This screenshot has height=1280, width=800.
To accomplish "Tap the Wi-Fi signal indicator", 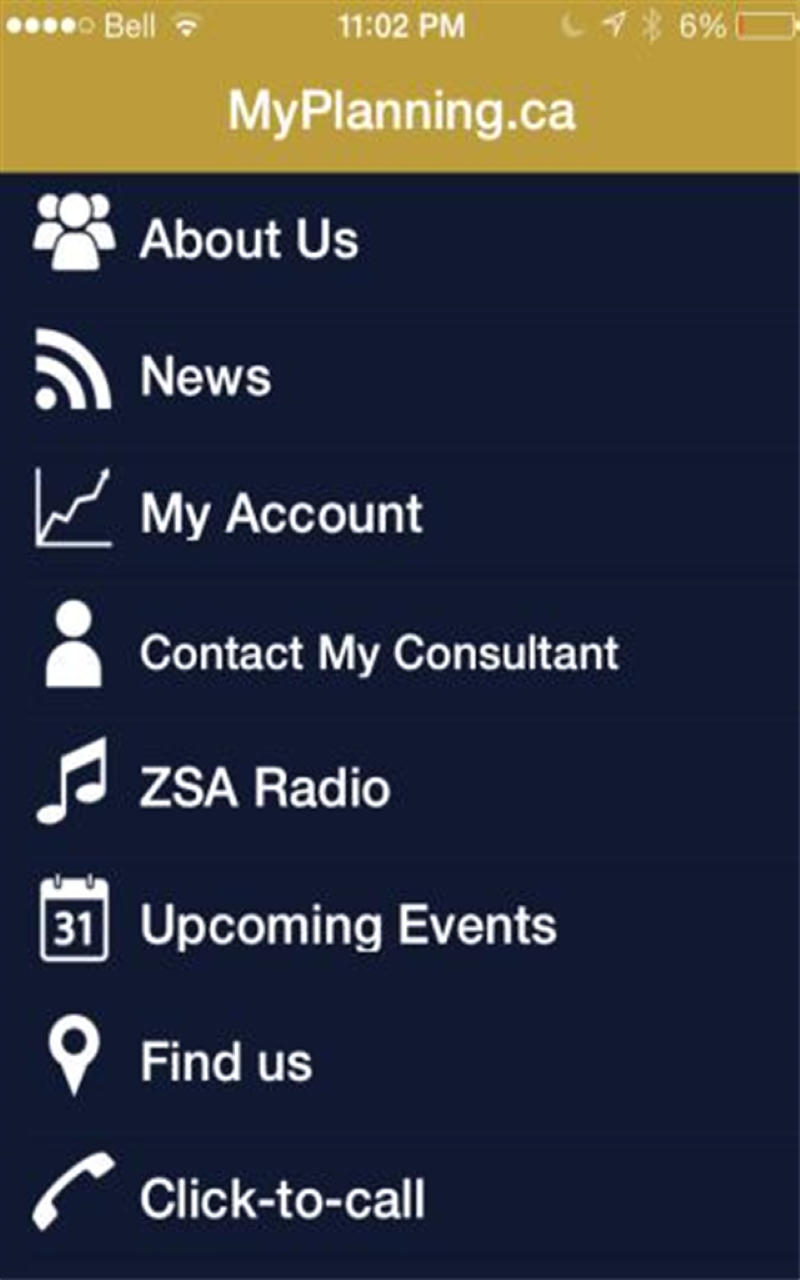I will [186, 26].
